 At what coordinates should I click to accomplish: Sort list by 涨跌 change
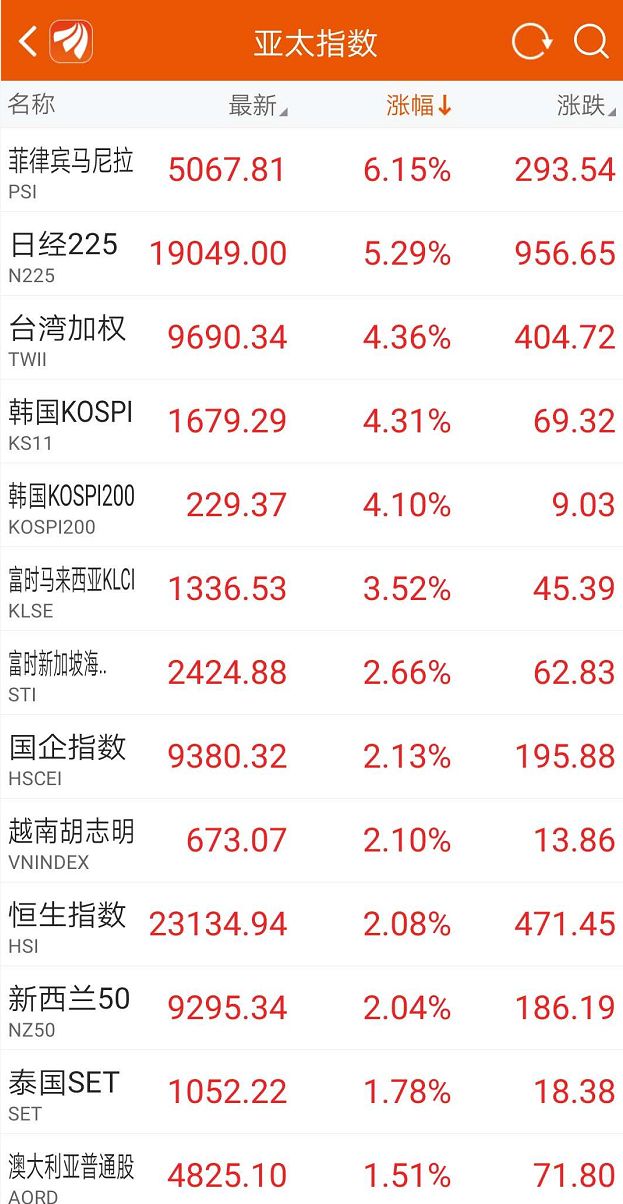click(x=585, y=105)
